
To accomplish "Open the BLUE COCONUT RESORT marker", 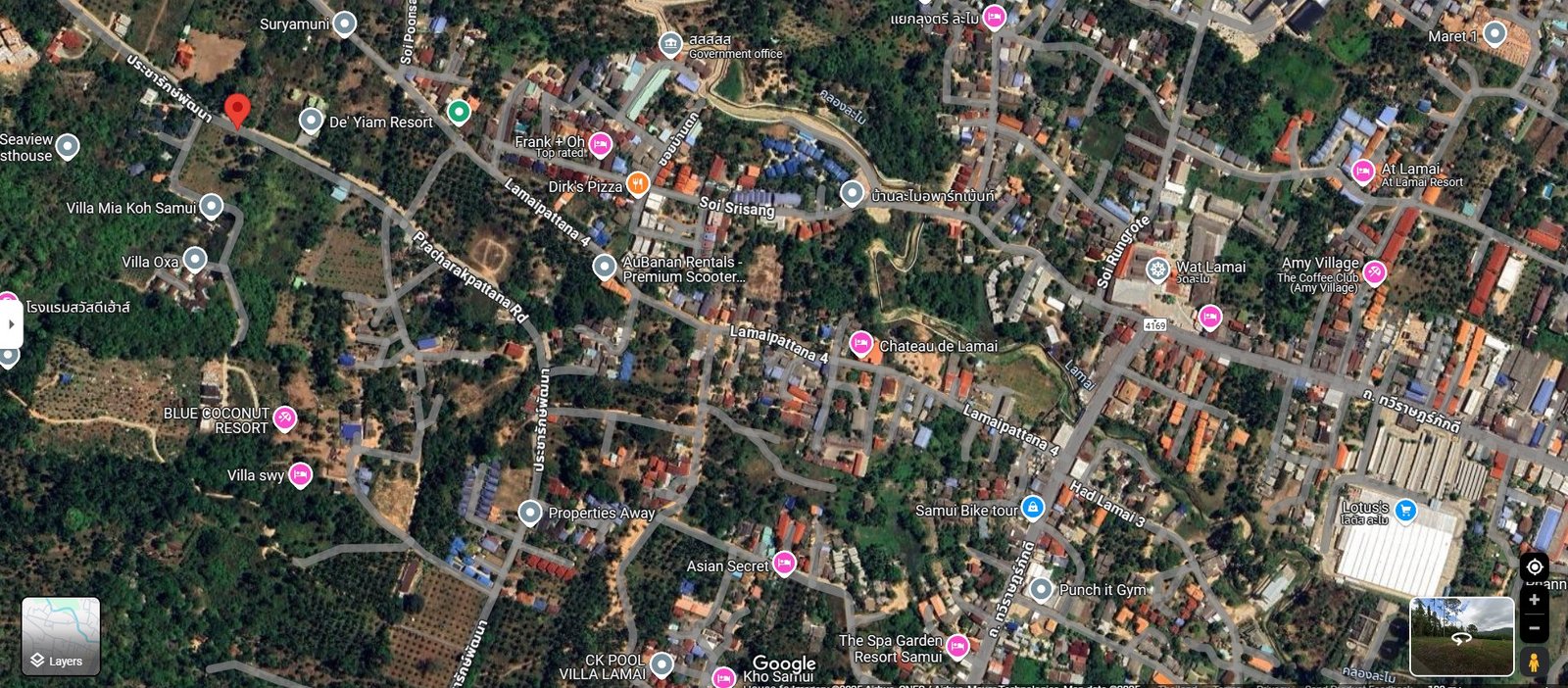I will [284, 418].
